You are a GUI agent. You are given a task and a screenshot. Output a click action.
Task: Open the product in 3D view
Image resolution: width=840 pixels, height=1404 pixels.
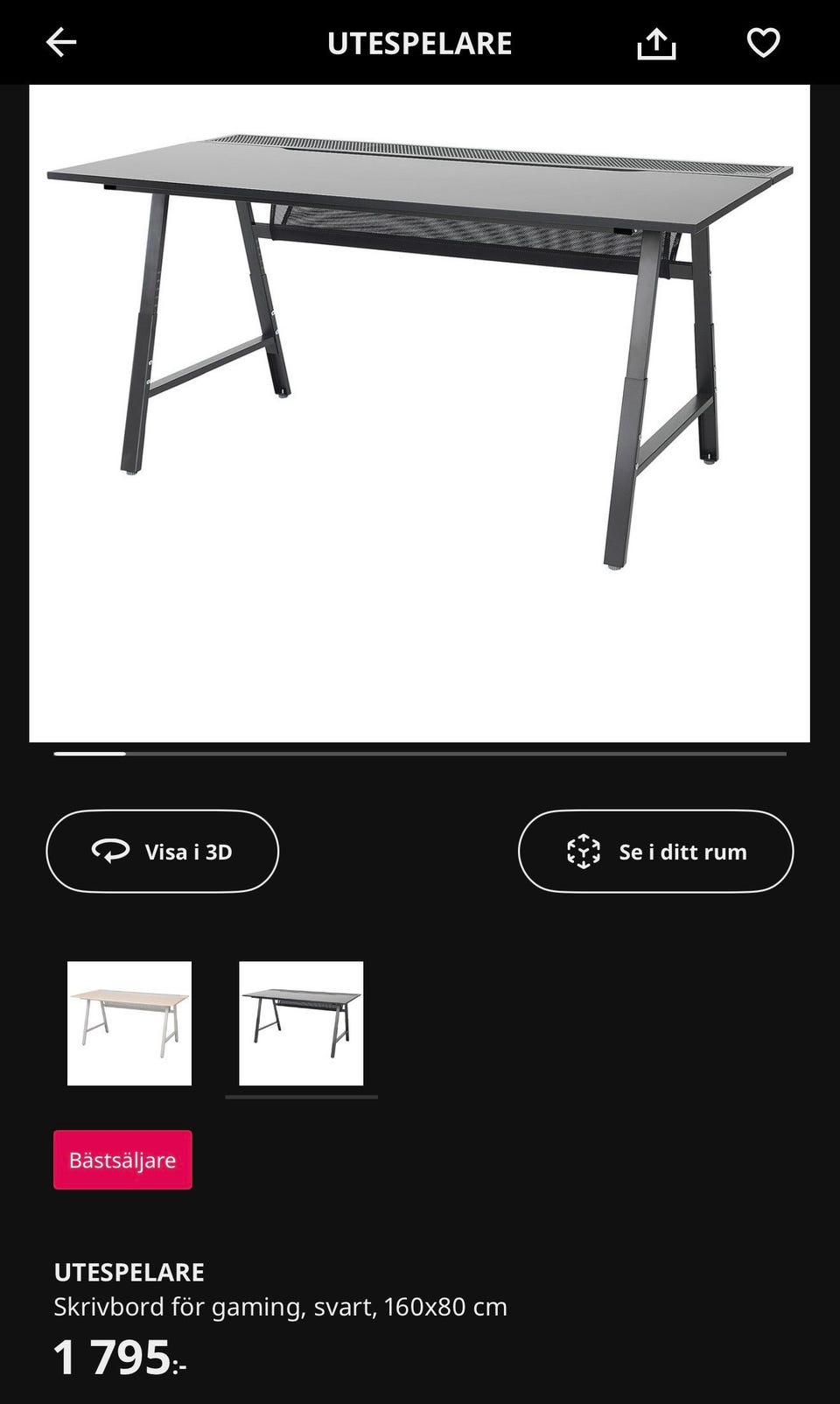pos(162,850)
